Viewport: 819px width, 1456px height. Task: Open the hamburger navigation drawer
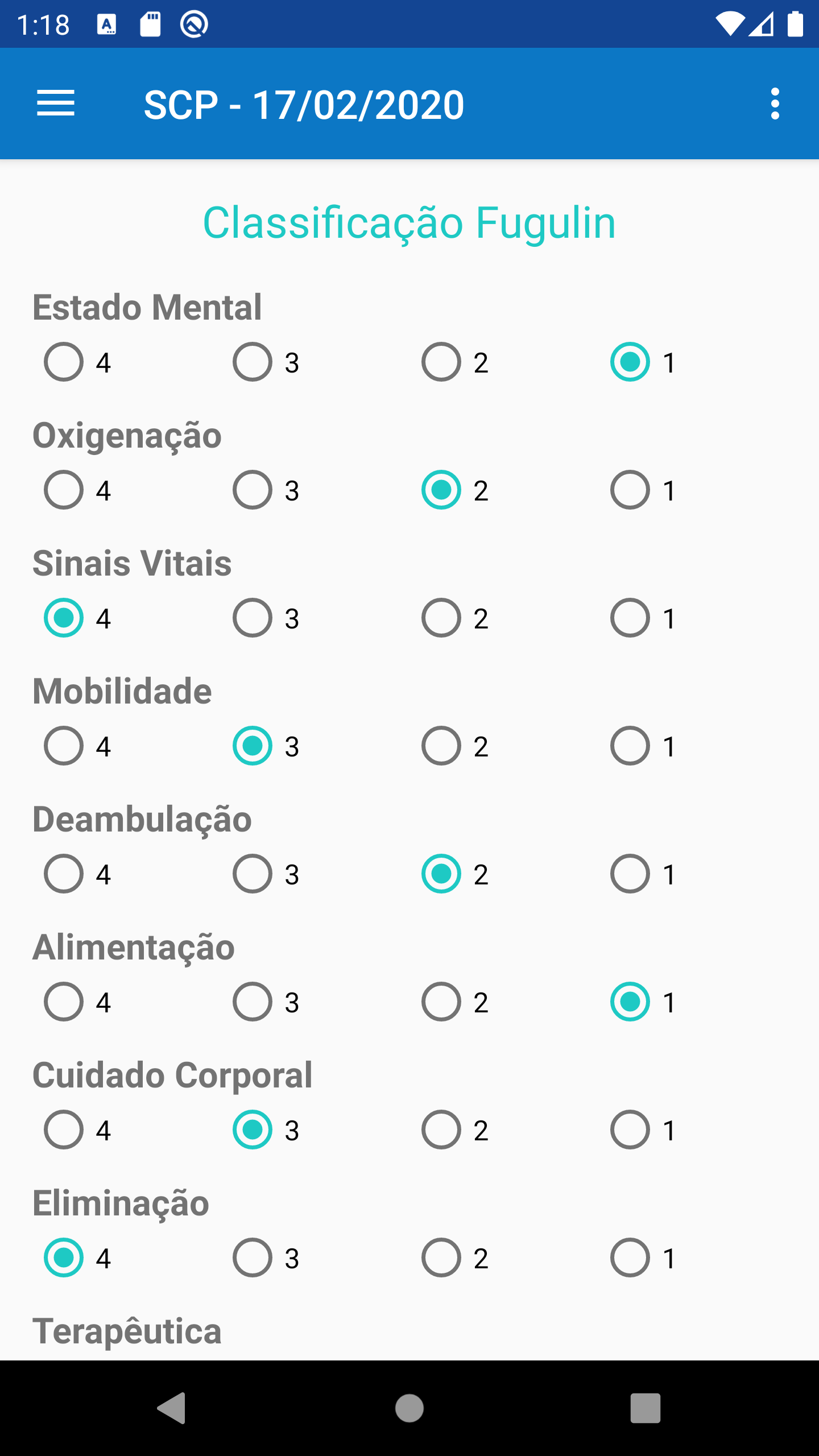click(56, 104)
